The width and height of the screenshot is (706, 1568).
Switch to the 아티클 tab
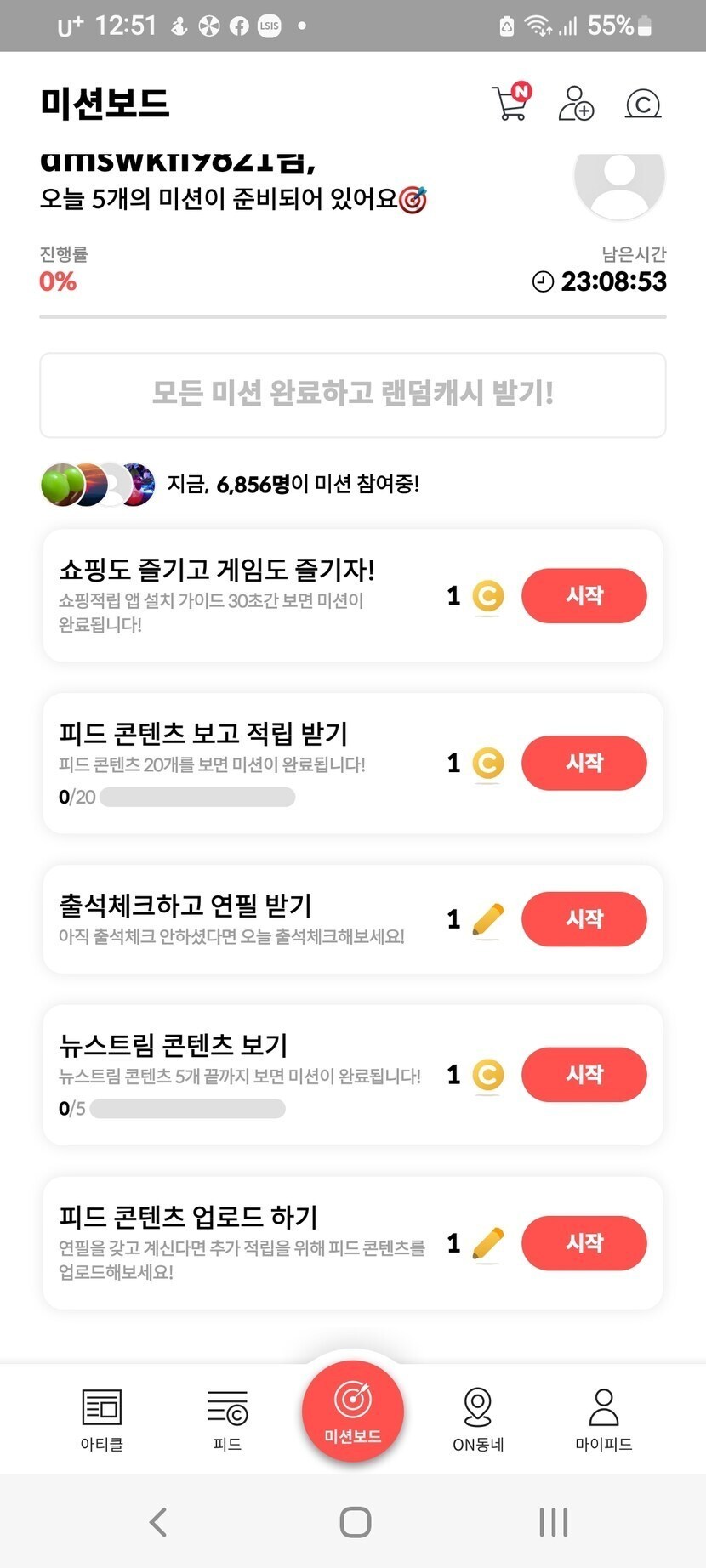102,1418
